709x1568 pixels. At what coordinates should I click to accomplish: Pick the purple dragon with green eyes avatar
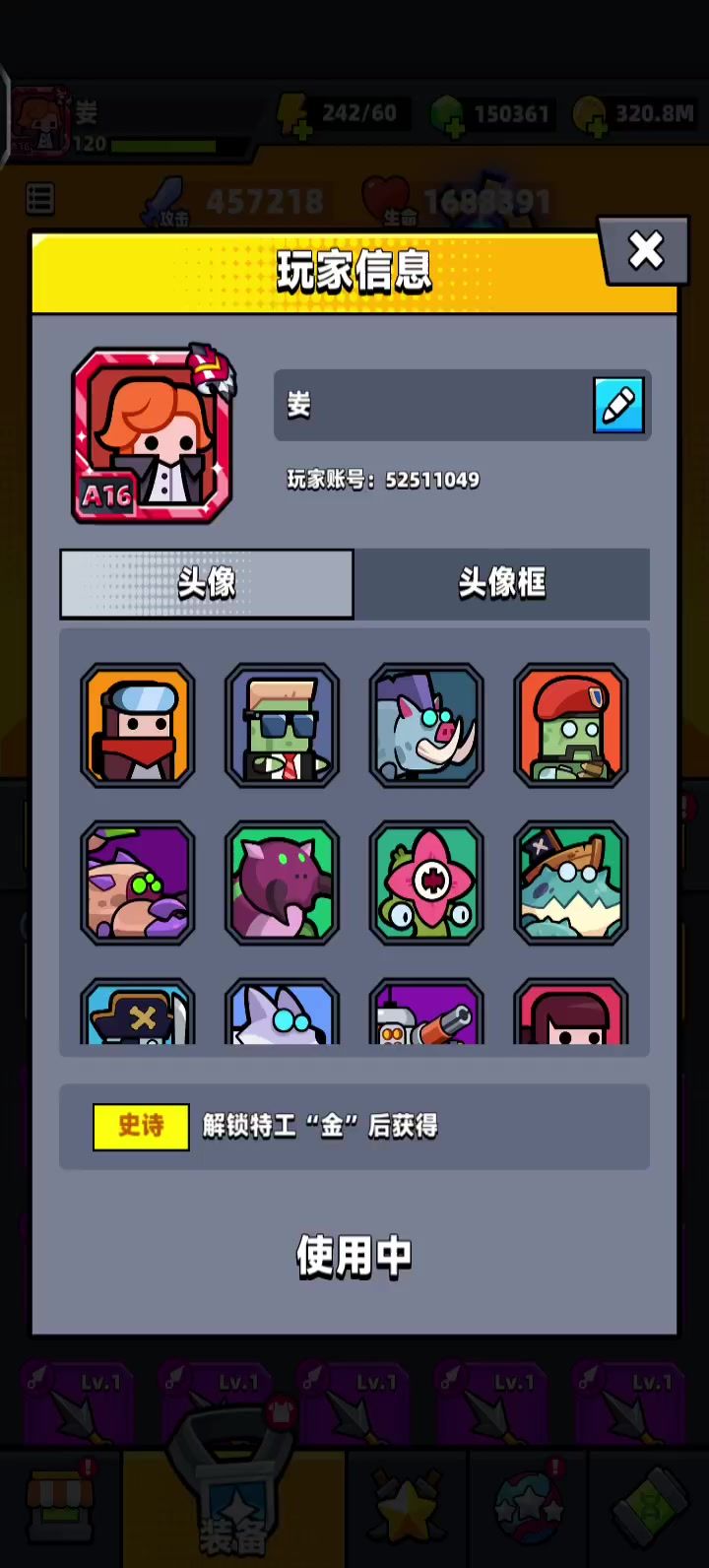pos(283,883)
